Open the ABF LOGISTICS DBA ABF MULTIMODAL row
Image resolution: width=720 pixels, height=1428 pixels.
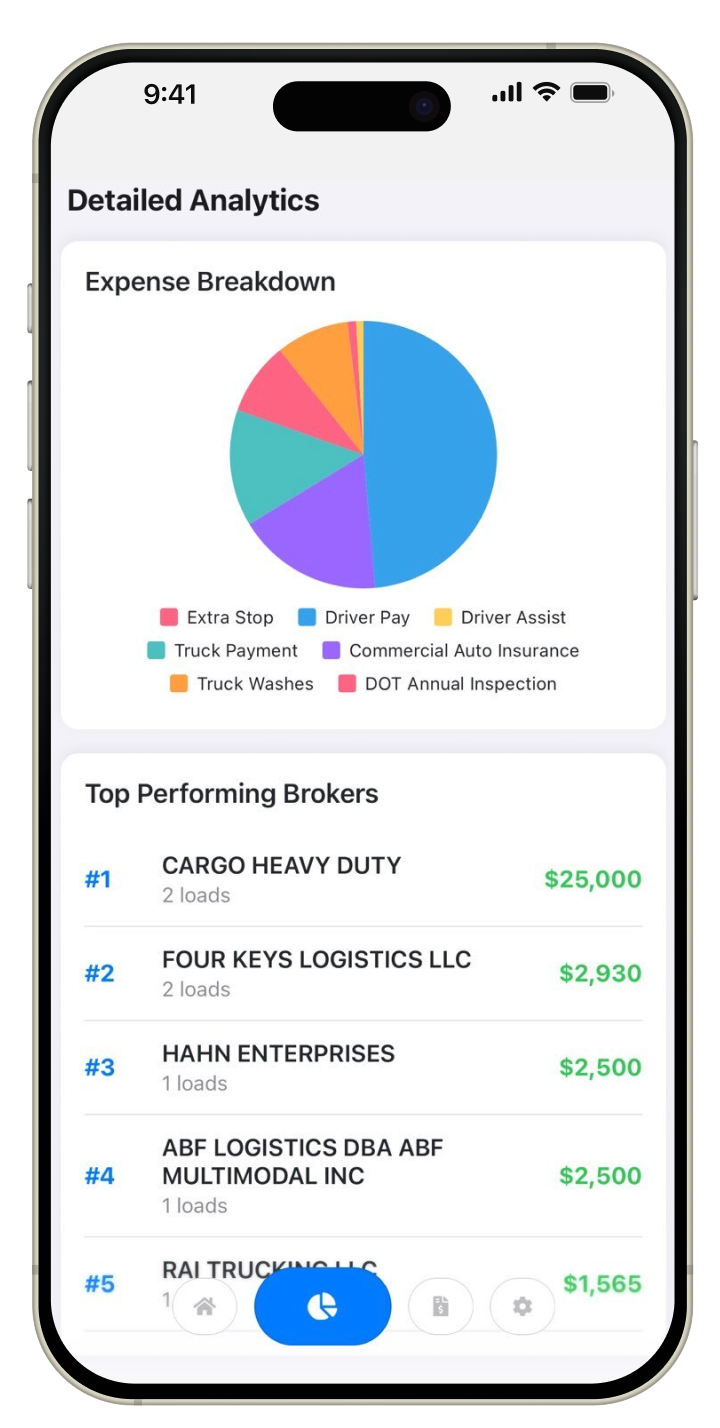[362, 1175]
